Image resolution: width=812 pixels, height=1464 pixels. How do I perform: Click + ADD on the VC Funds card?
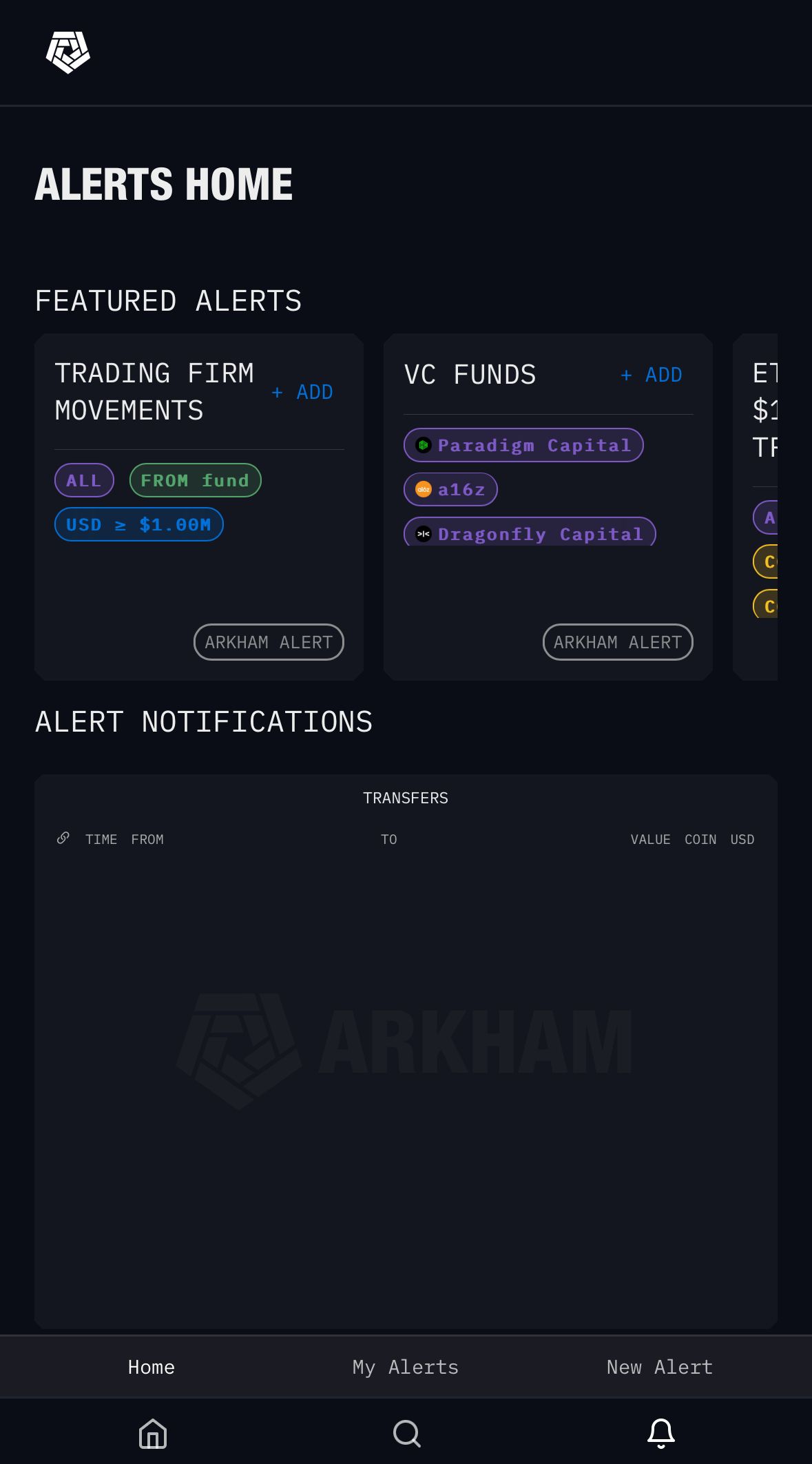[650, 375]
